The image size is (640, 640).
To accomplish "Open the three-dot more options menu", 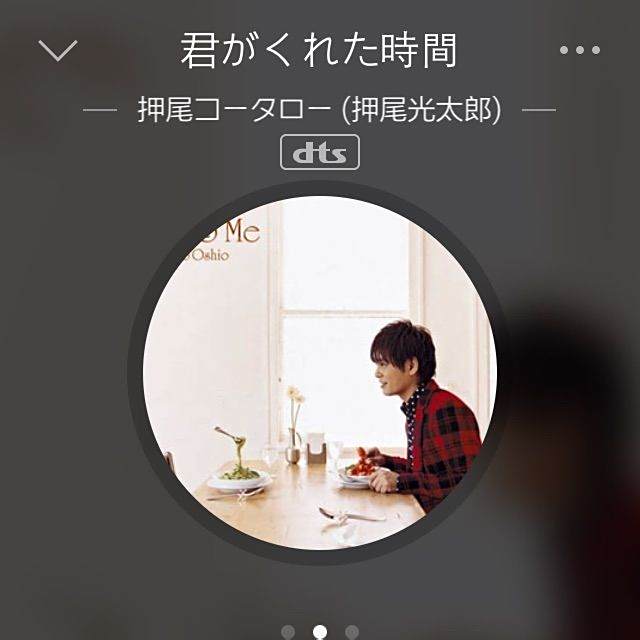I will 580,50.
